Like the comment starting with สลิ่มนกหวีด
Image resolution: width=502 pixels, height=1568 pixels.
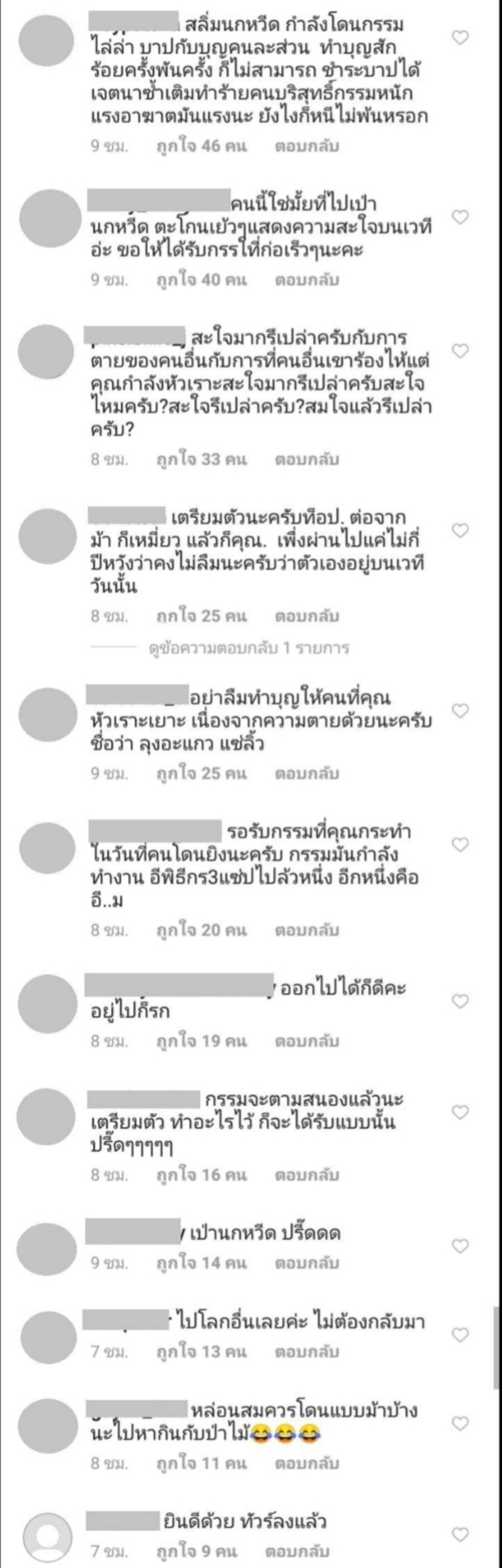click(460, 38)
